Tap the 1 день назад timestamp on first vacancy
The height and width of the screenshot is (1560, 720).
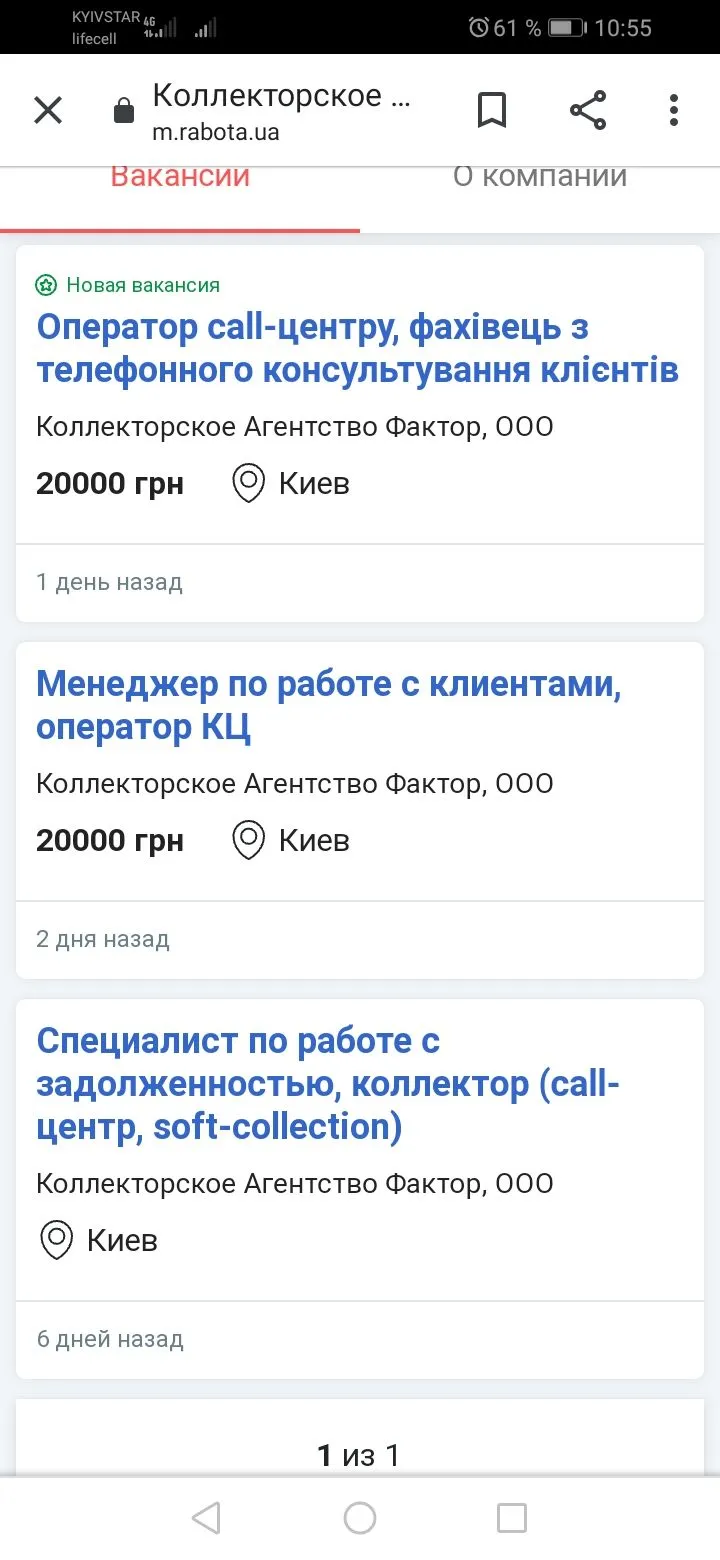tap(109, 582)
